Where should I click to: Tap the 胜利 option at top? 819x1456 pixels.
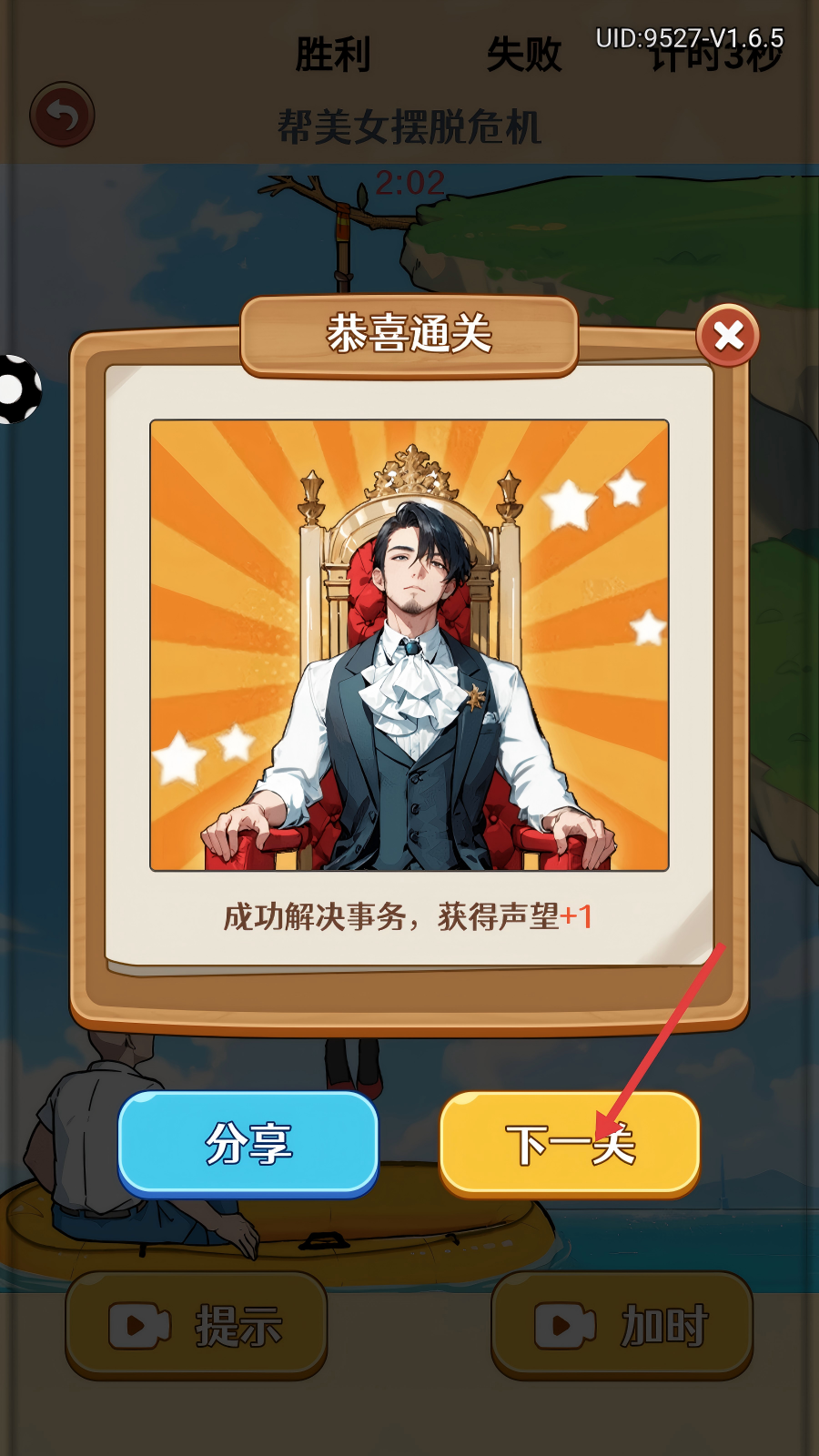(x=333, y=55)
